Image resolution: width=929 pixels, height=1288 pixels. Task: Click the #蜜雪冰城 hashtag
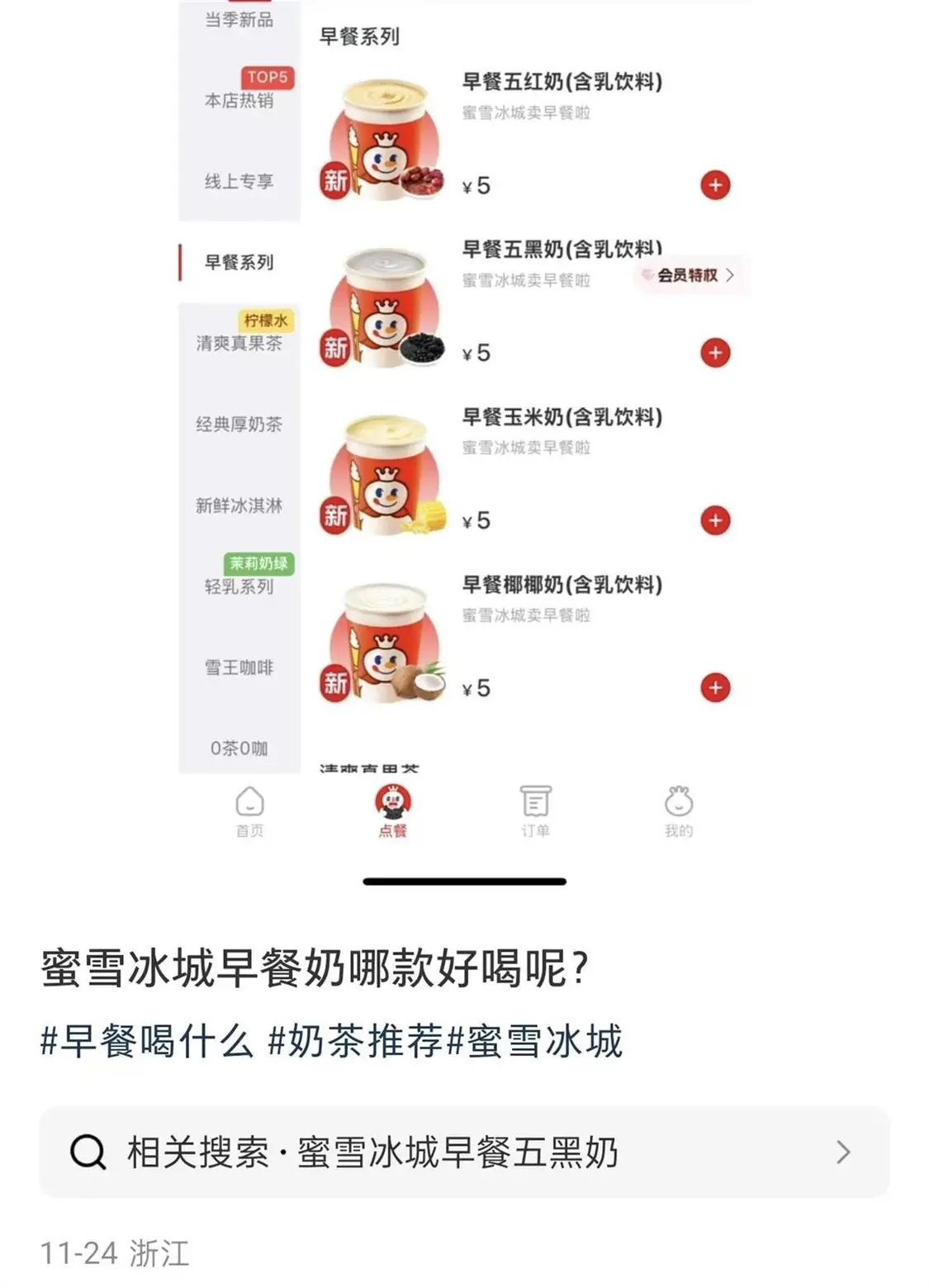534,1044
